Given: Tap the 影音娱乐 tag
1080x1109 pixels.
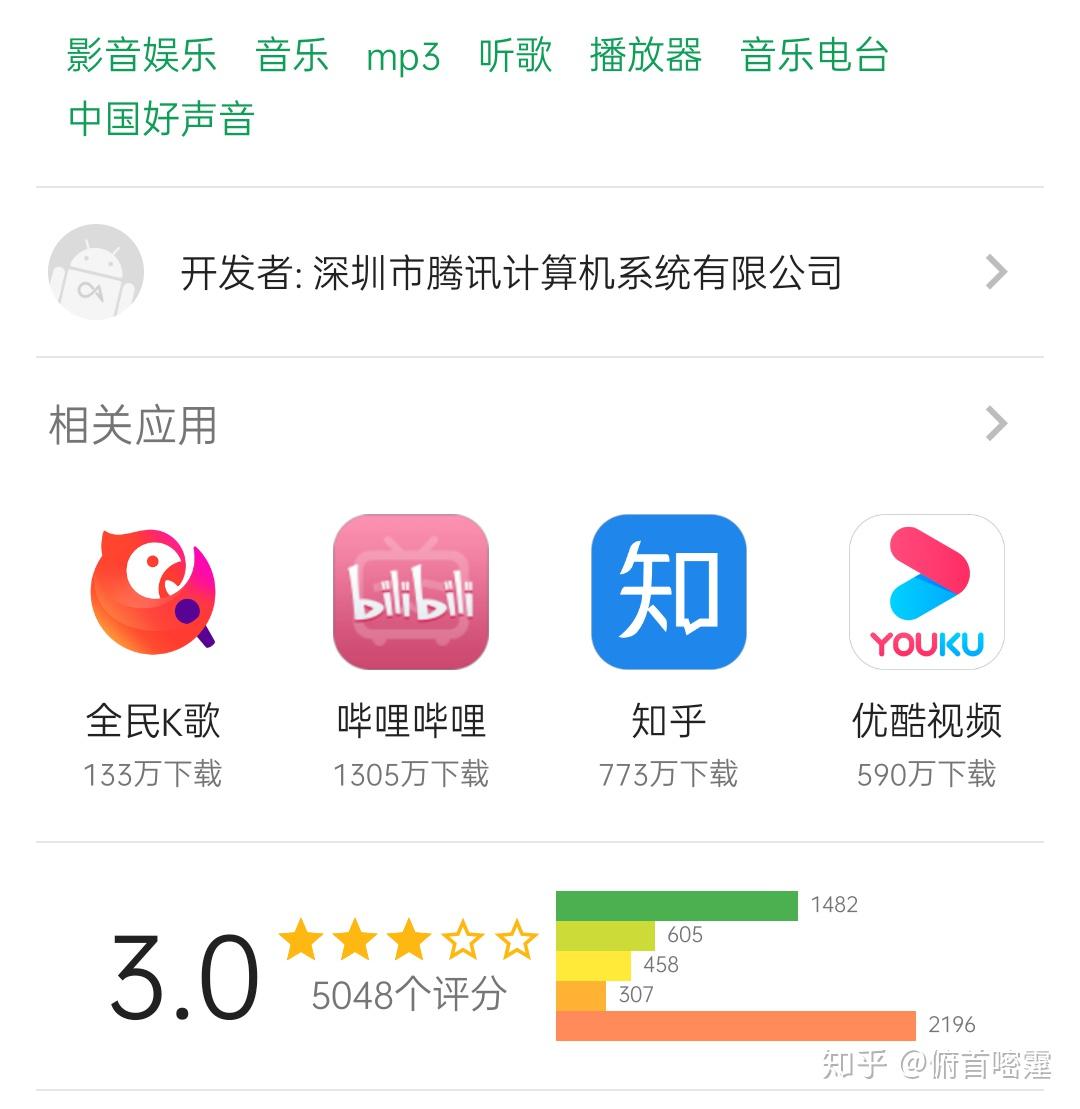Looking at the screenshot, I should click(x=141, y=55).
